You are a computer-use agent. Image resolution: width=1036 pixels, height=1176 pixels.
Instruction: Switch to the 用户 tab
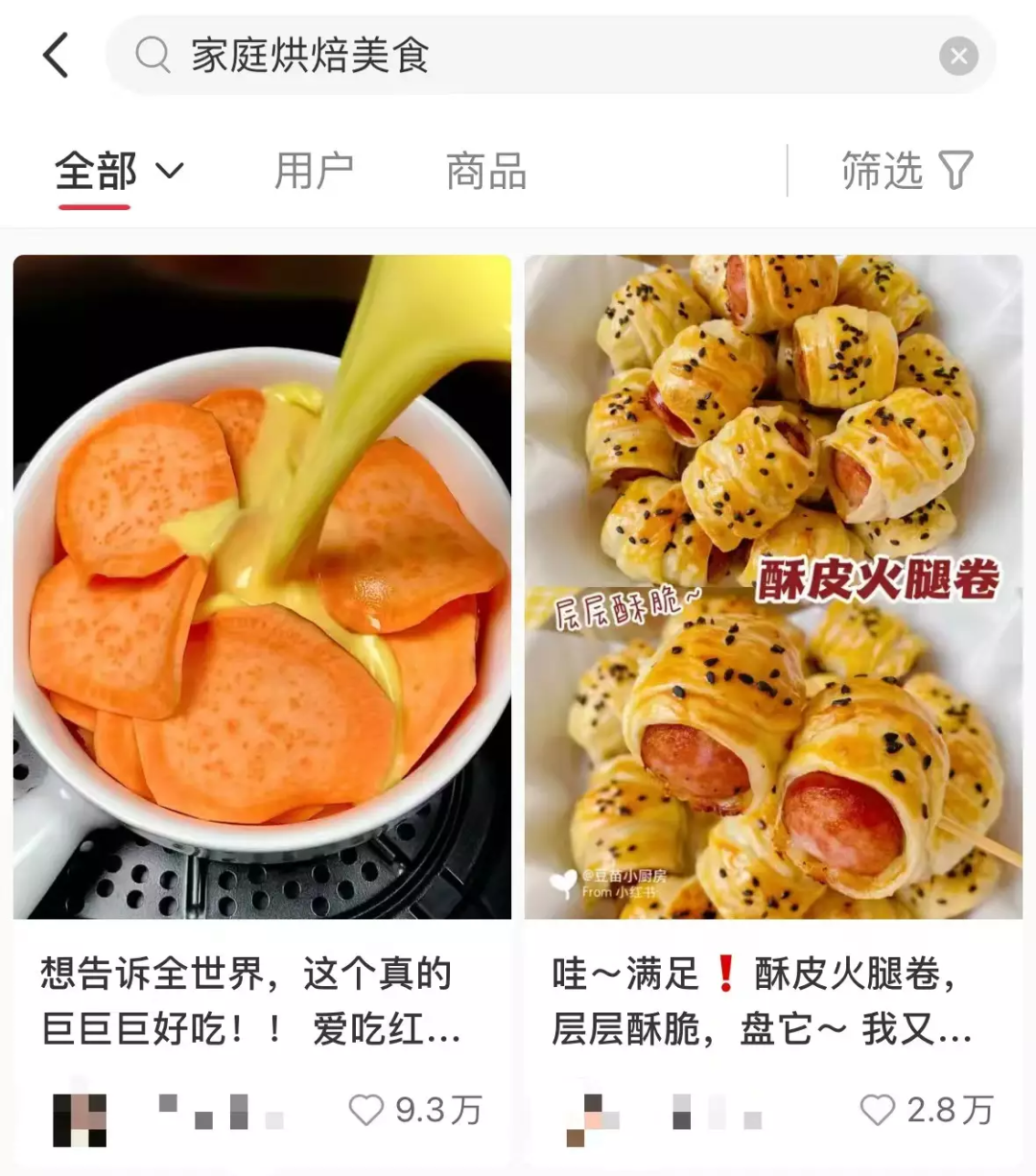click(x=314, y=172)
